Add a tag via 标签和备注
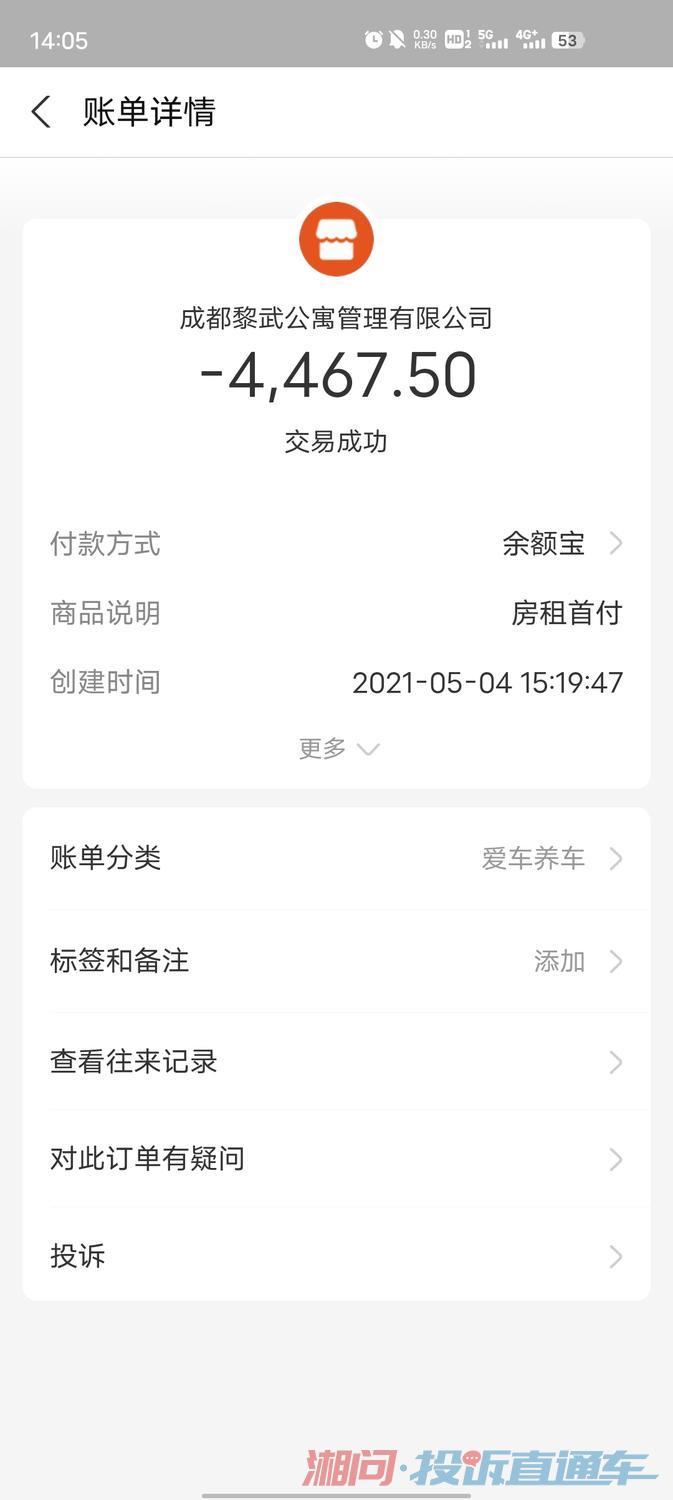Screen dimensions: 673x1500 coord(336,961)
